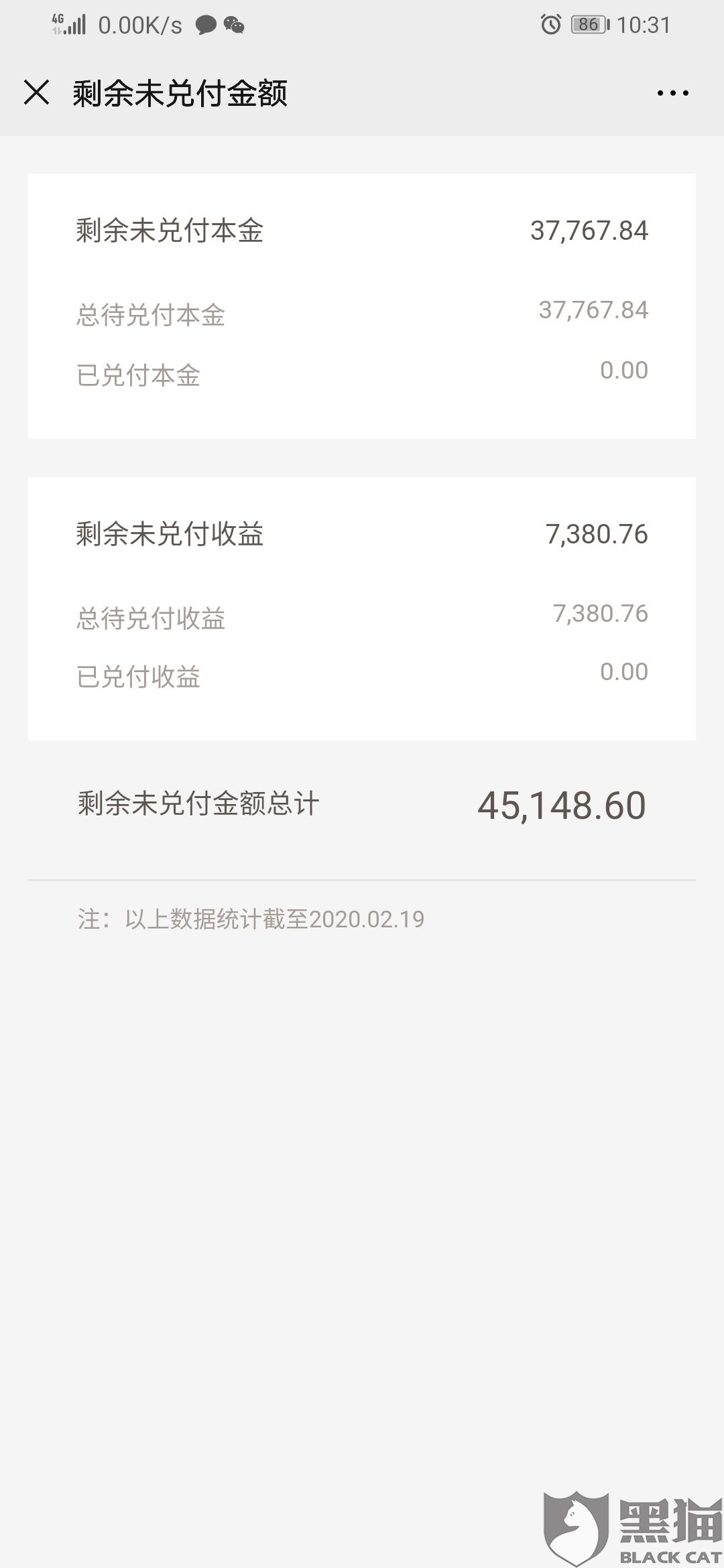Tap the WeChat icon in the status bar
724x1568 pixels.
click(235, 27)
